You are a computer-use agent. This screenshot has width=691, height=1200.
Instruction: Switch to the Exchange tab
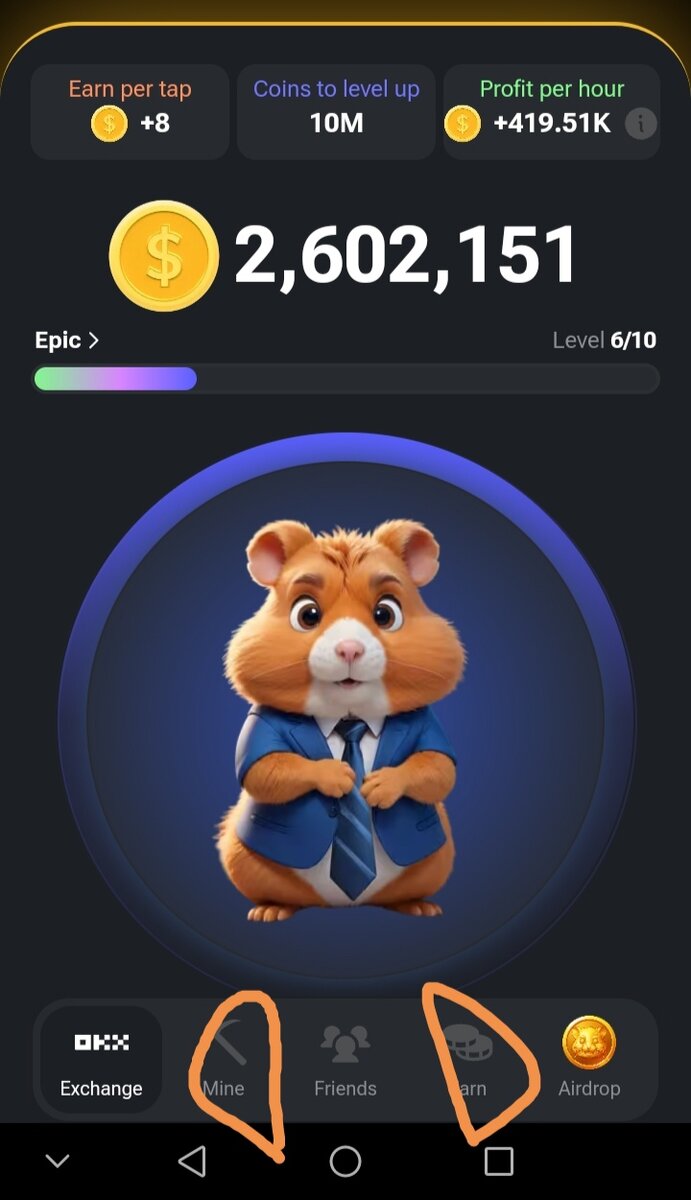pyautogui.click(x=101, y=1061)
